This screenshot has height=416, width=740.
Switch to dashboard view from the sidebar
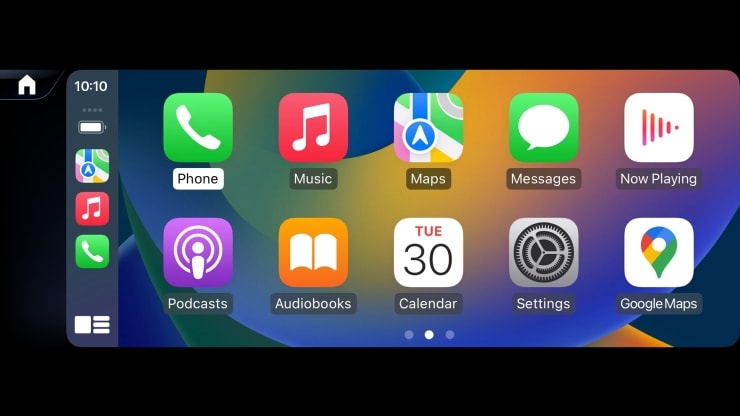92,324
